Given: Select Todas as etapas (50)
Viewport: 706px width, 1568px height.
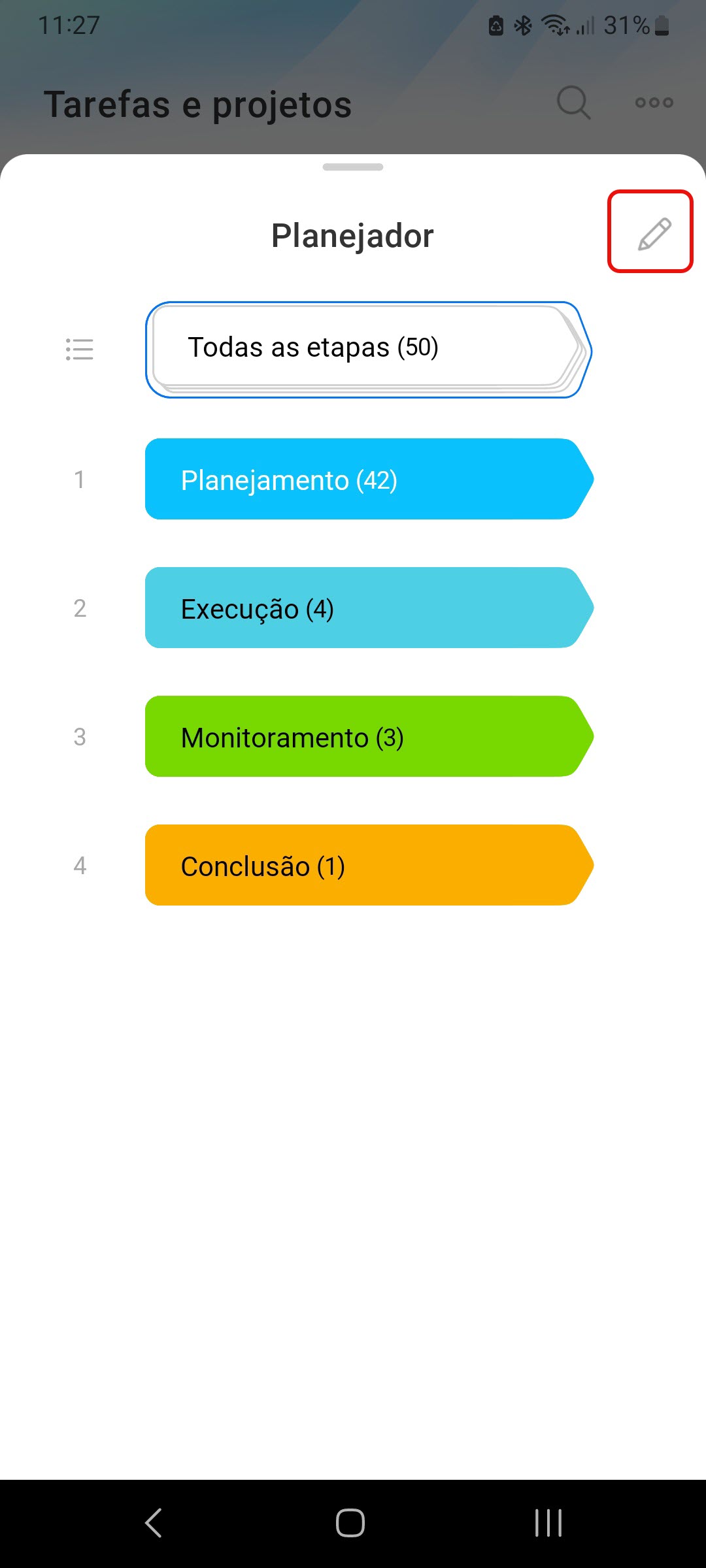Looking at the screenshot, I should coord(367,349).
